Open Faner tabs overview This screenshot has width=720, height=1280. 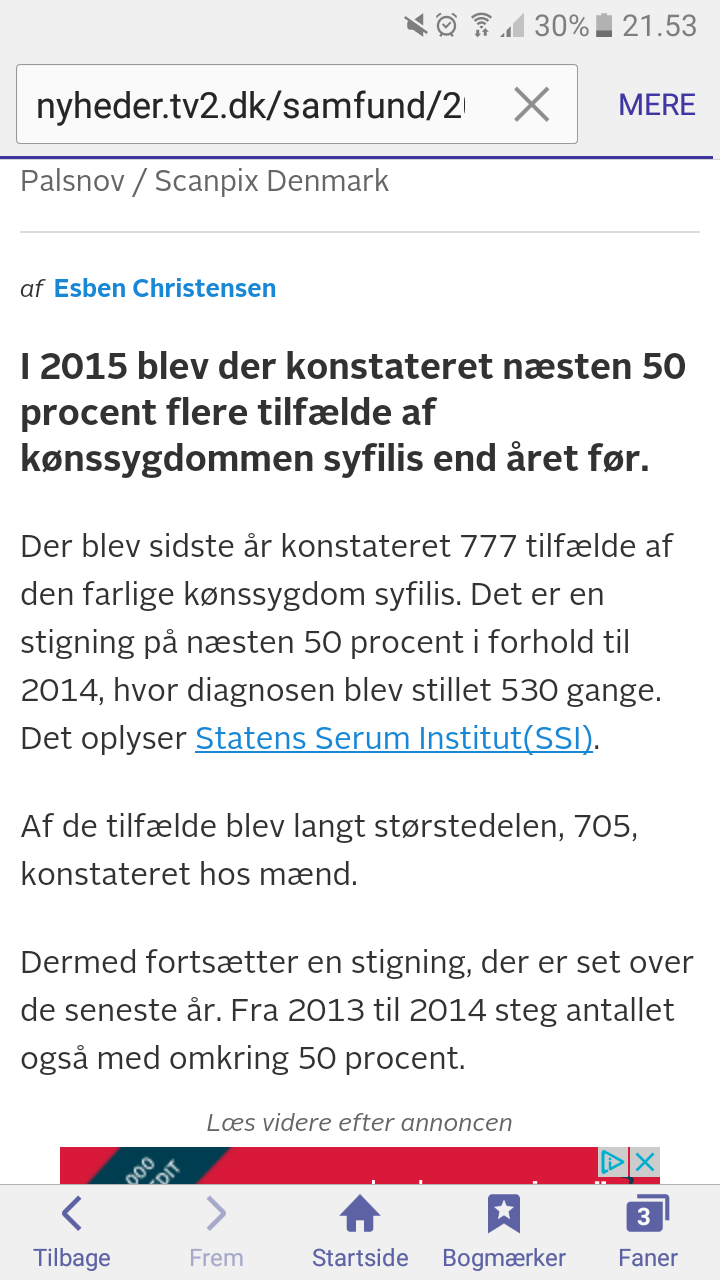(x=648, y=1232)
